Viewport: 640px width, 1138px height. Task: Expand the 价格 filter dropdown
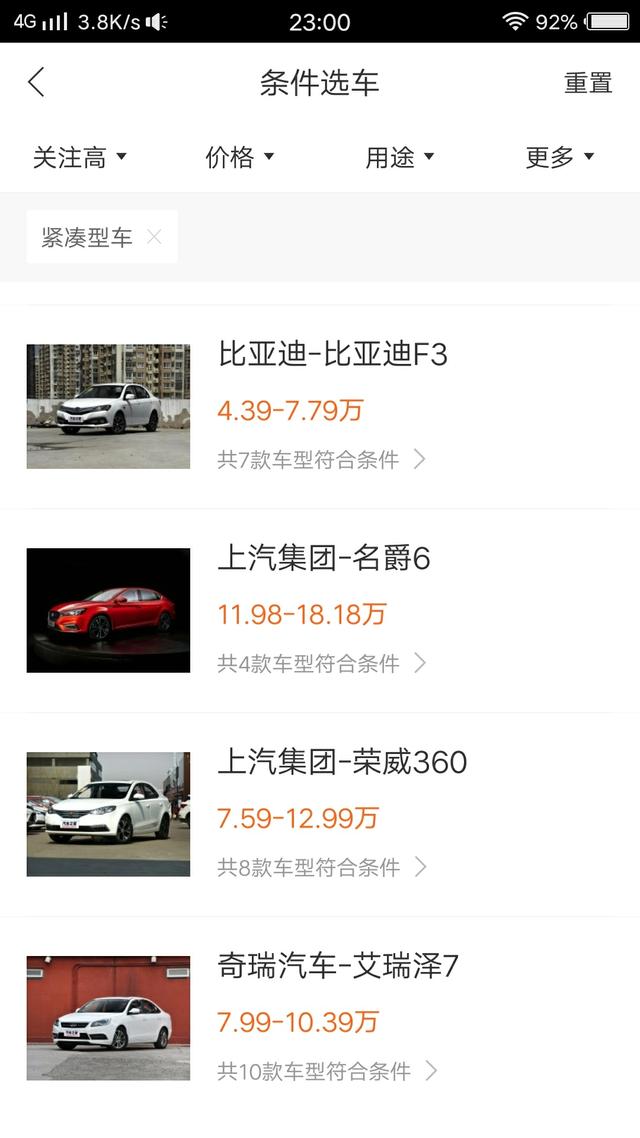click(240, 157)
